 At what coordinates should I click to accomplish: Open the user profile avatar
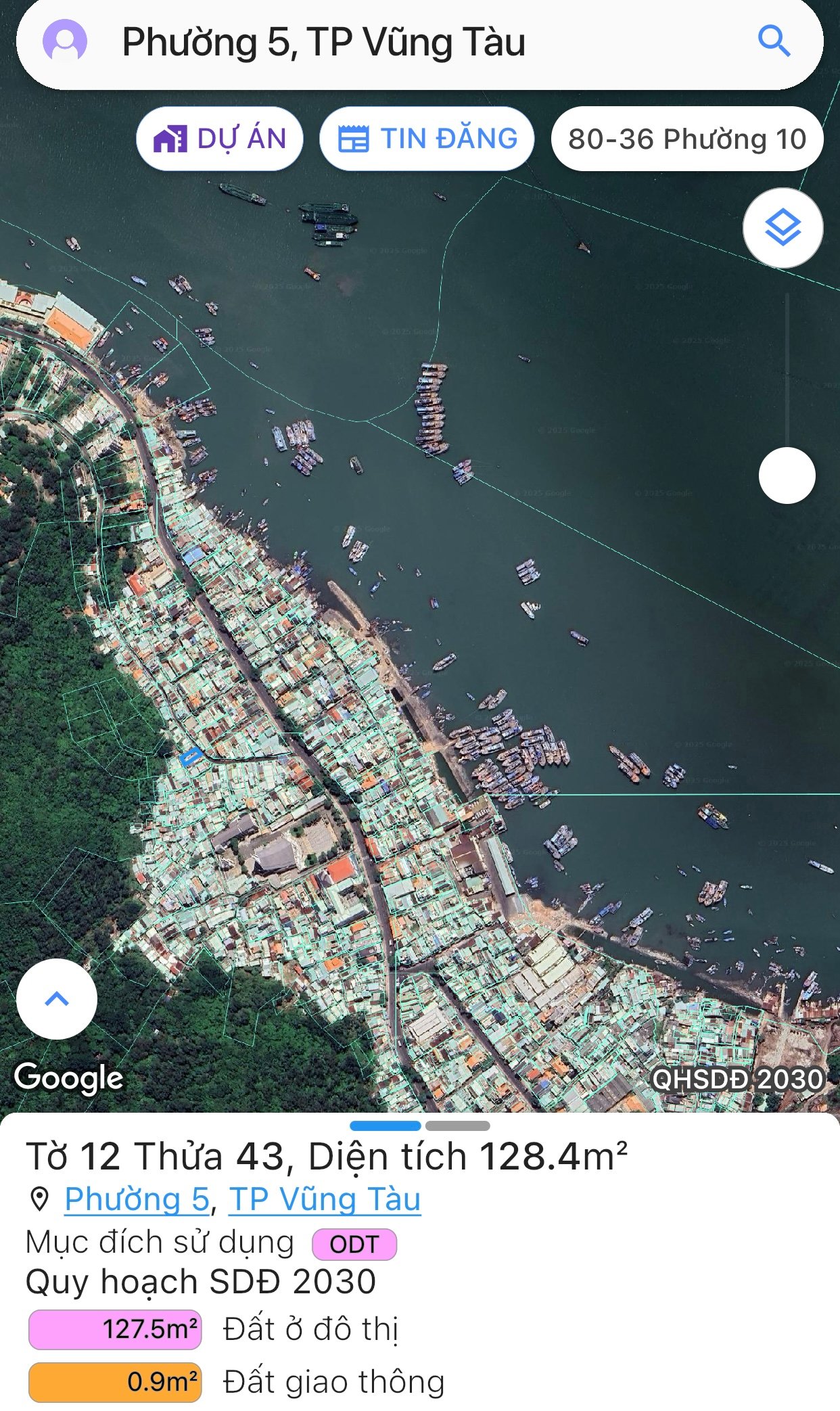[65, 41]
